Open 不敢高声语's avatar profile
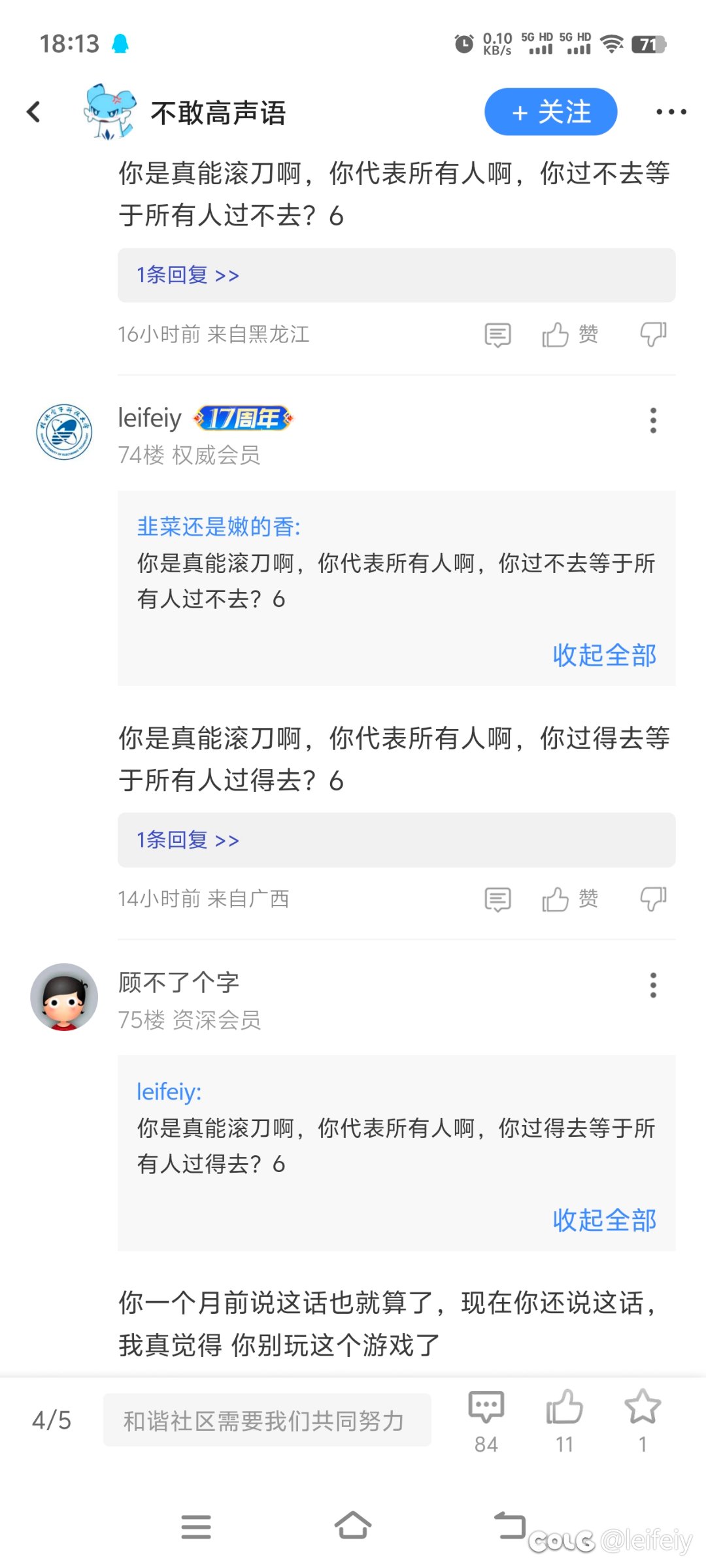Screen dimensions: 706x1568 pos(109,112)
